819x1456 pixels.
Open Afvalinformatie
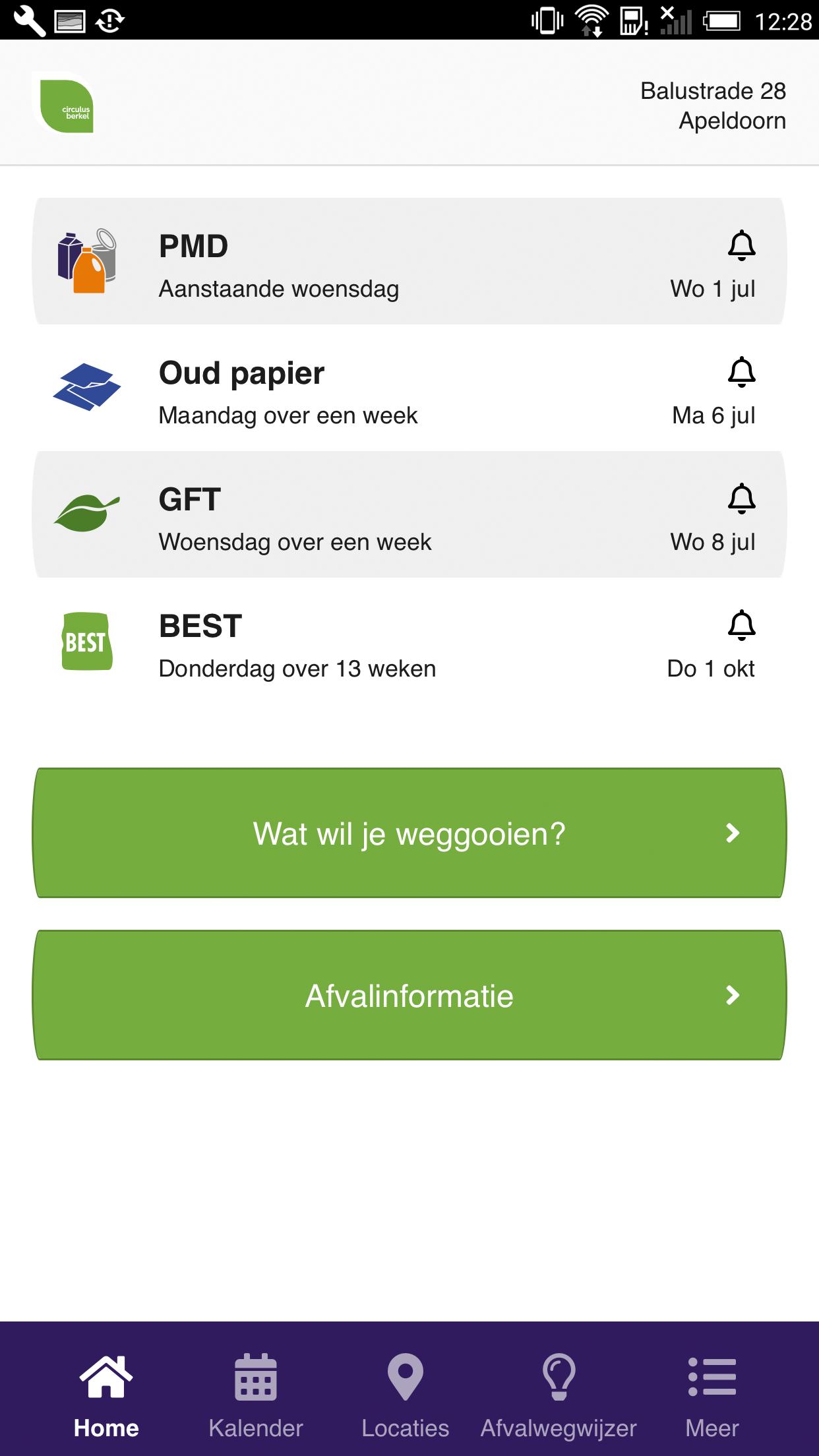[409, 995]
